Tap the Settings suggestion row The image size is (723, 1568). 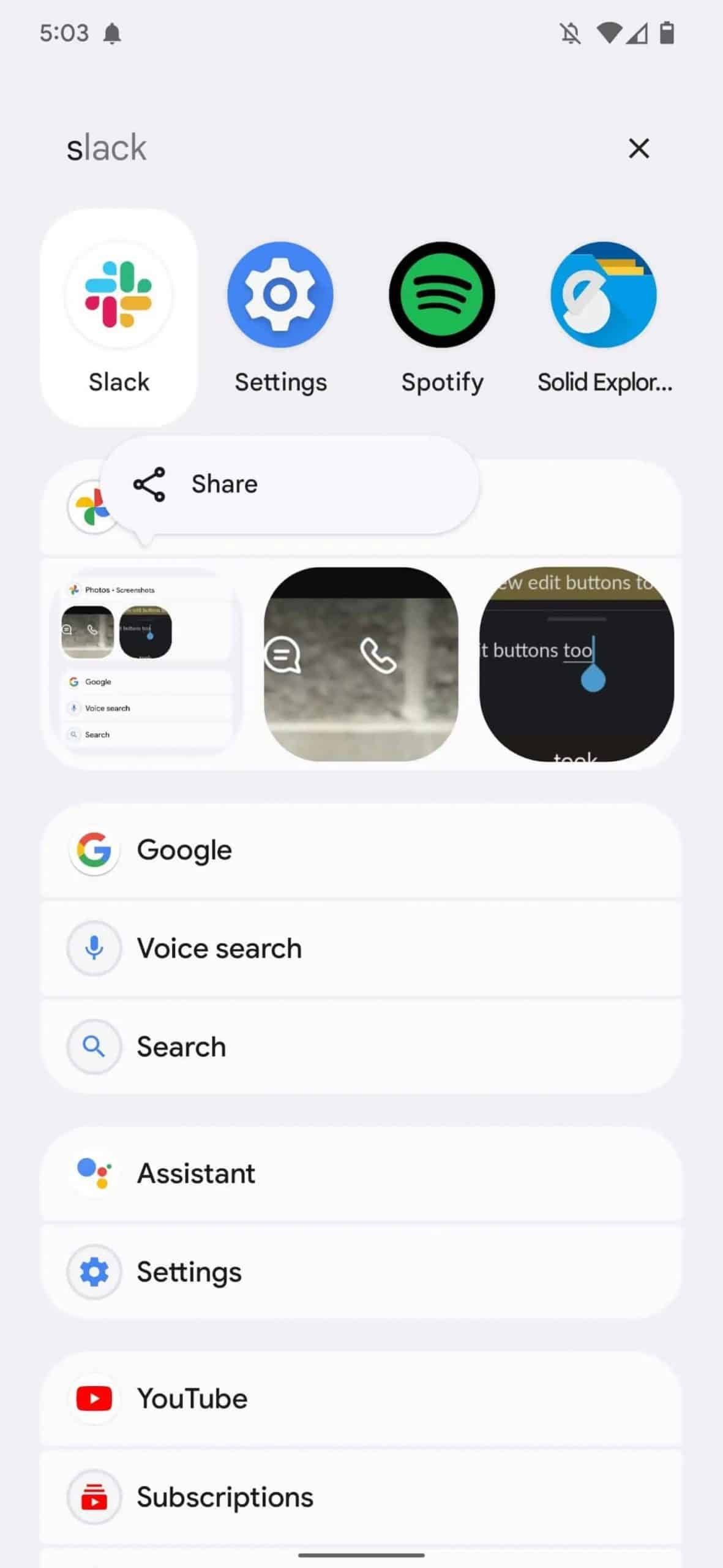(361, 1272)
